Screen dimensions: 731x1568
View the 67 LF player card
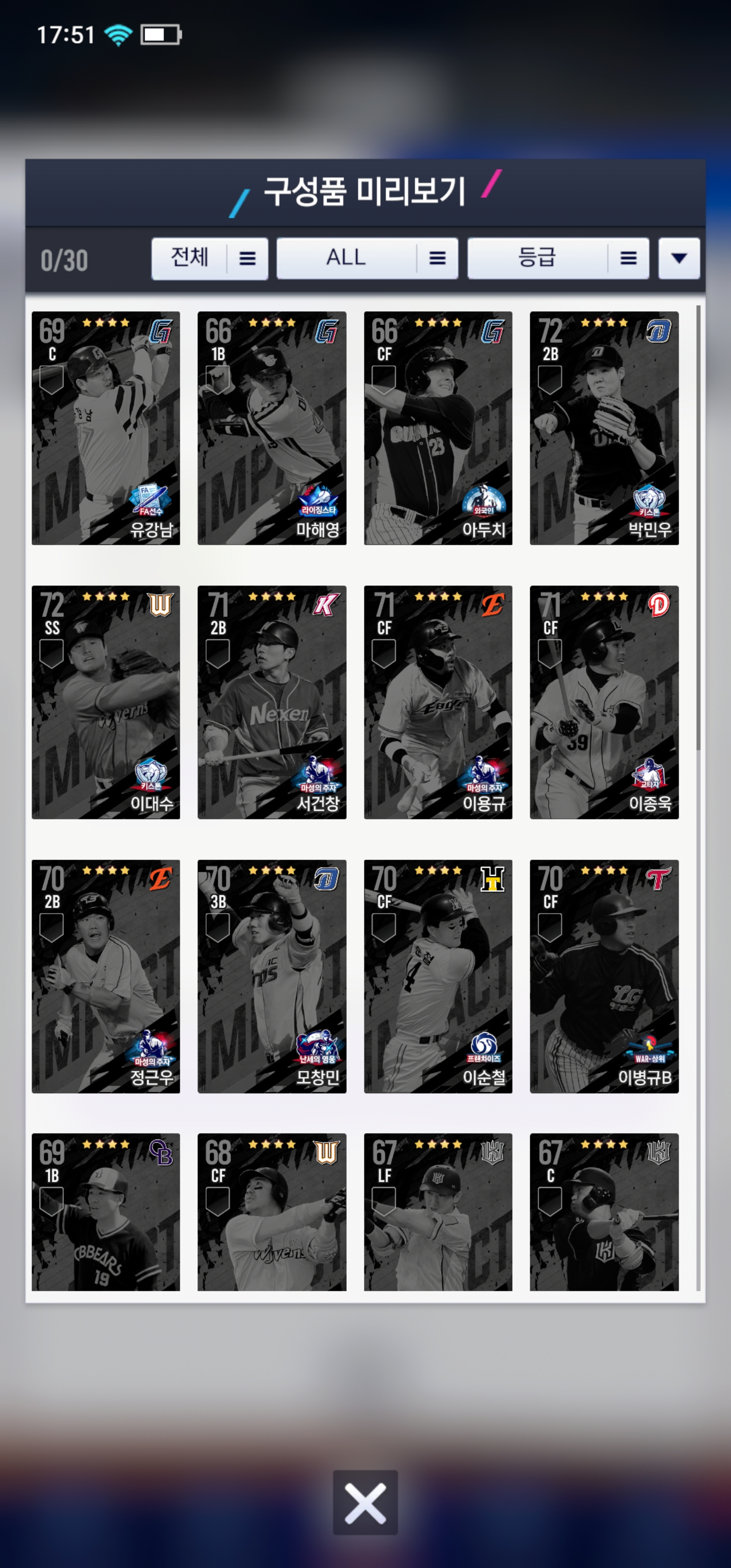pos(438,1212)
